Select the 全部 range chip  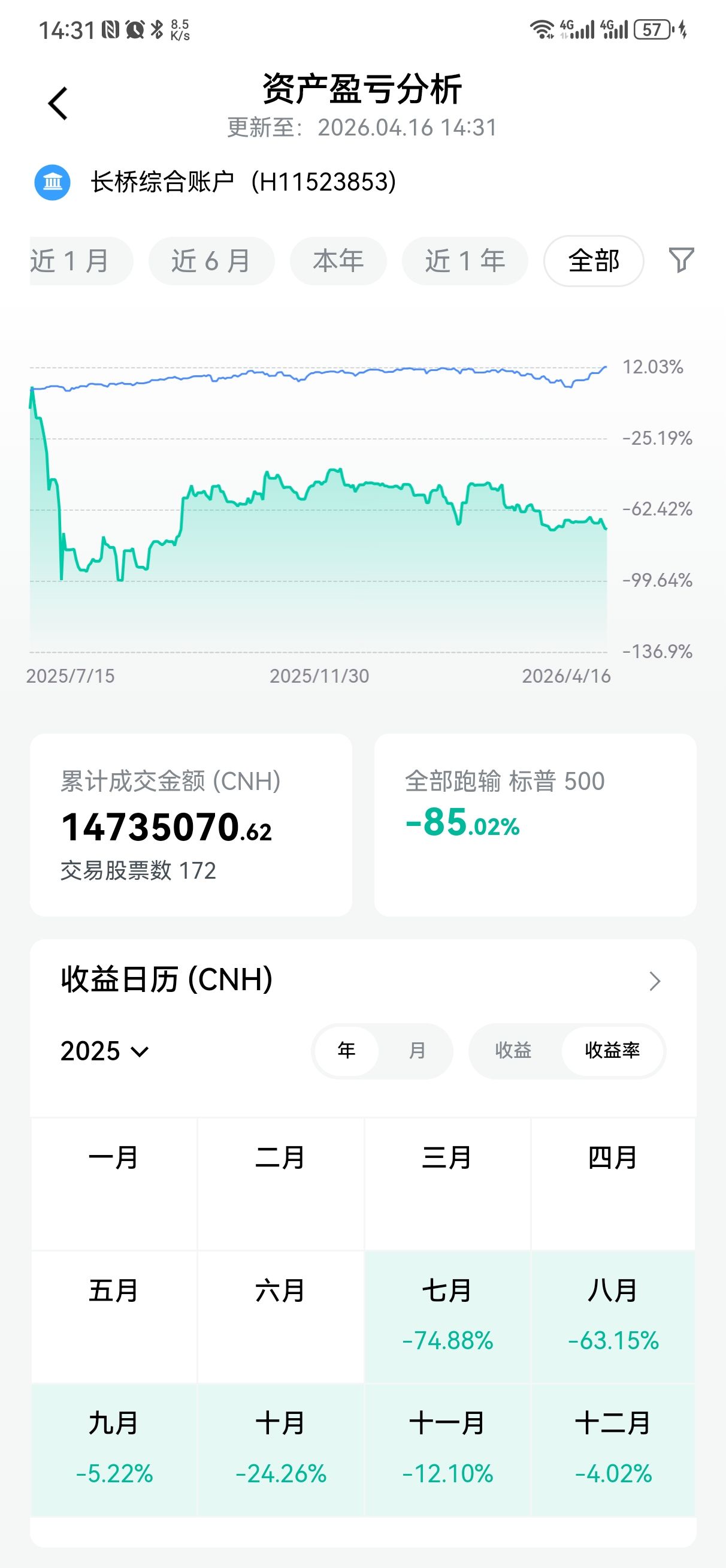point(594,261)
